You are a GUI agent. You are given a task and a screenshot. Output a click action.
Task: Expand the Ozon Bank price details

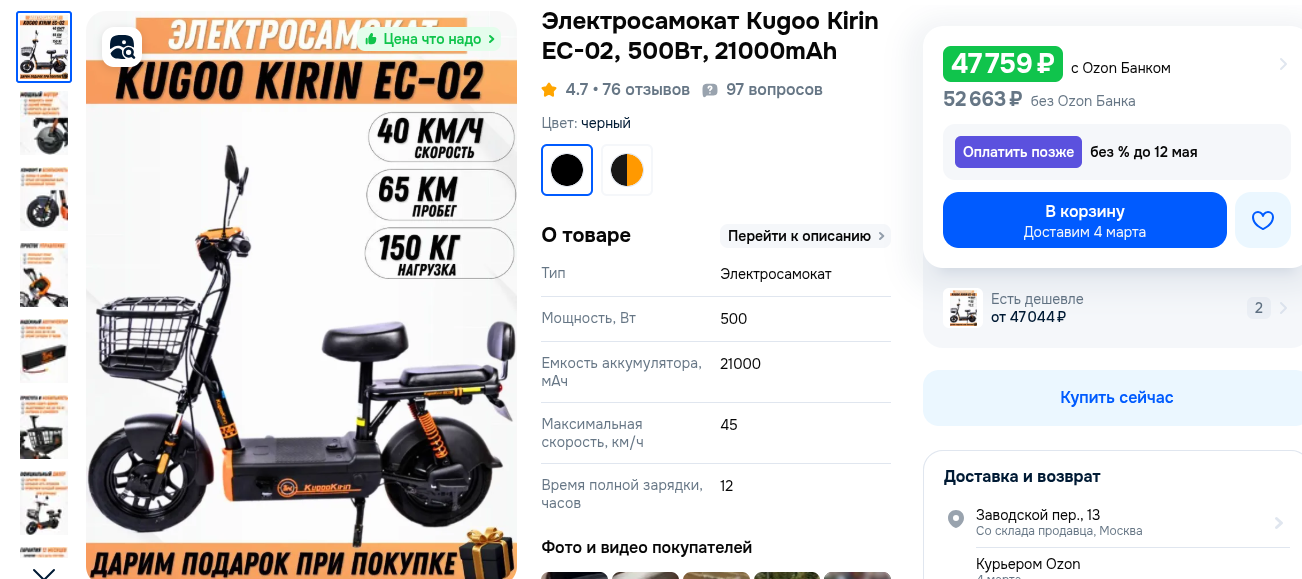click(1282, 65)
